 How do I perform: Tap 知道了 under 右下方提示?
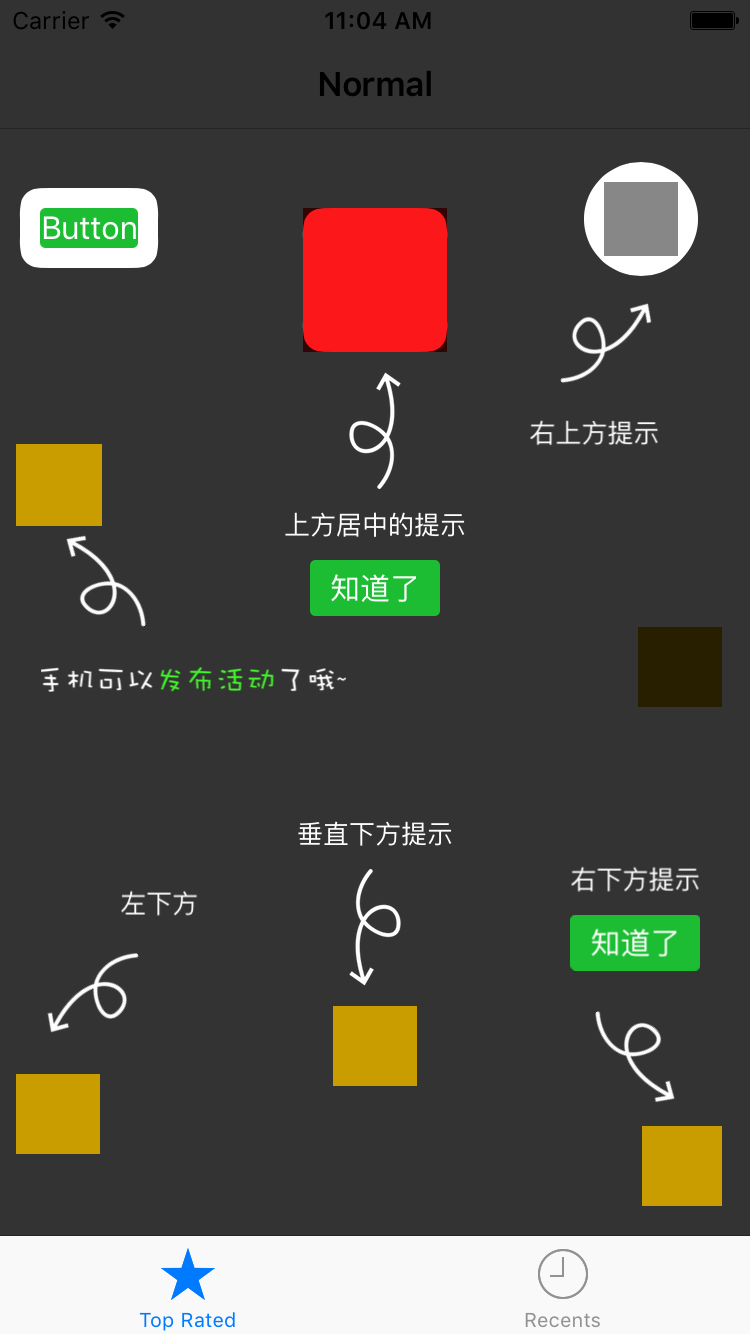[x=634, y=943]
